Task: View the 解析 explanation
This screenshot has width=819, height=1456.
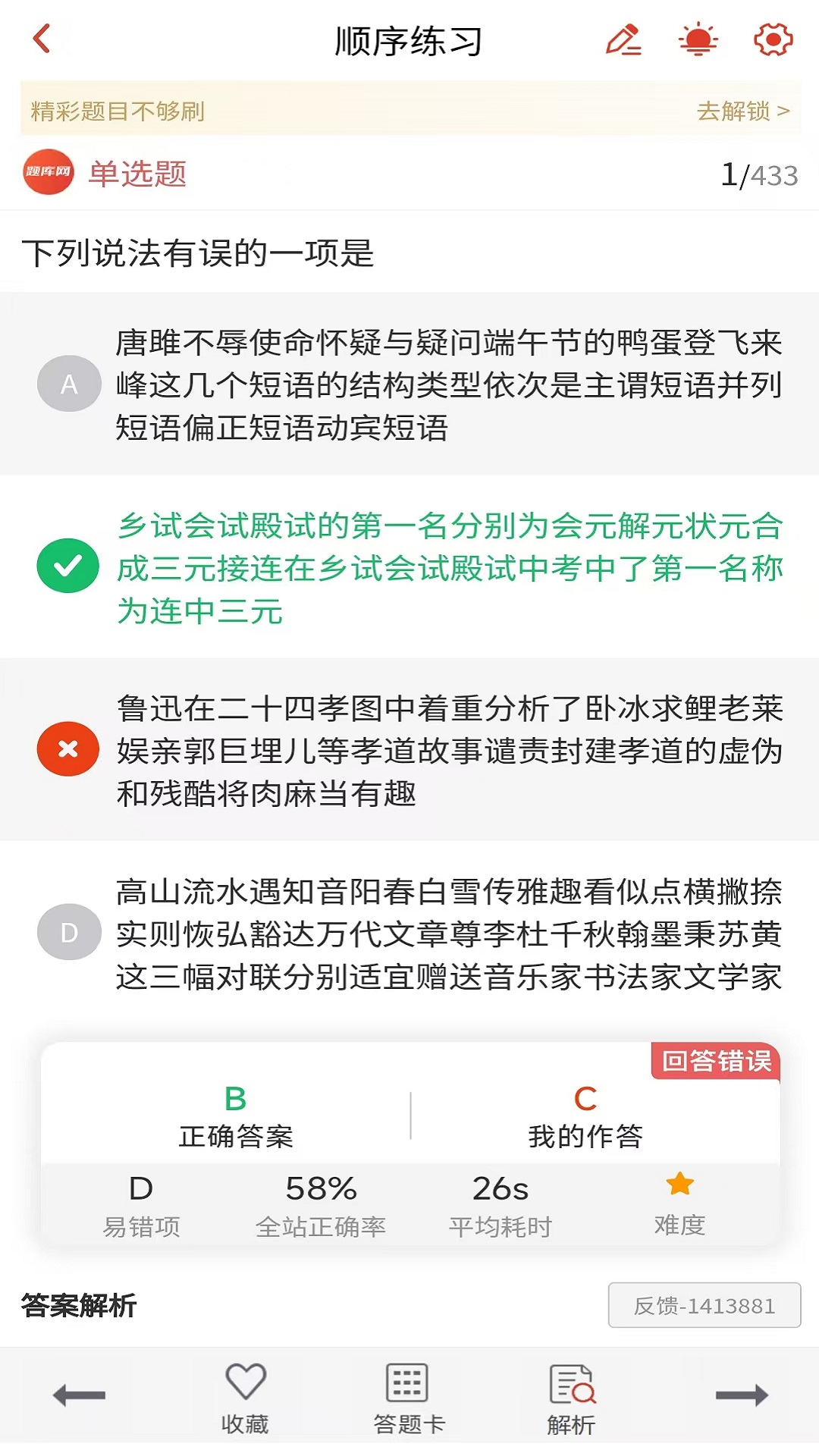Action: (572, 1398)
